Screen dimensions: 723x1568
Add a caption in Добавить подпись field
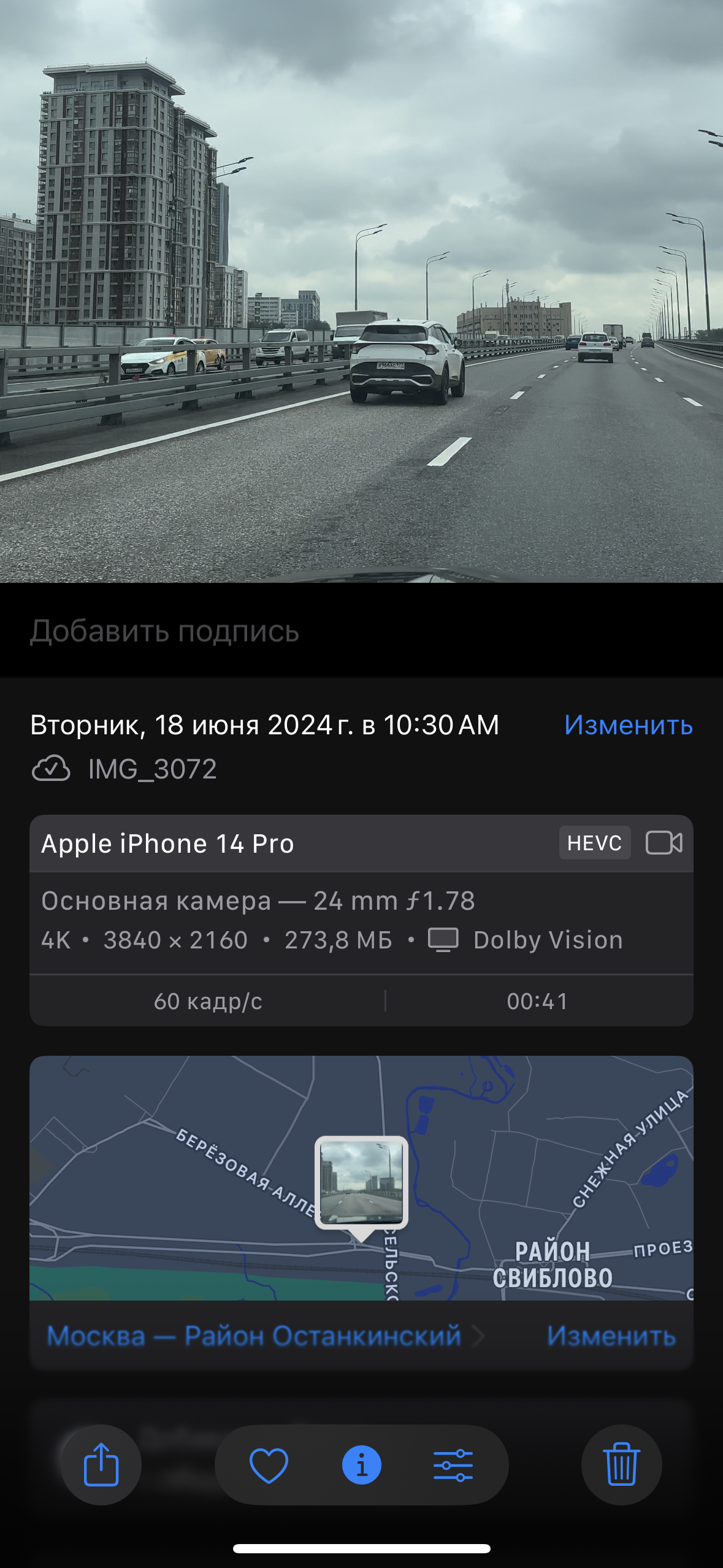[361, 631]
